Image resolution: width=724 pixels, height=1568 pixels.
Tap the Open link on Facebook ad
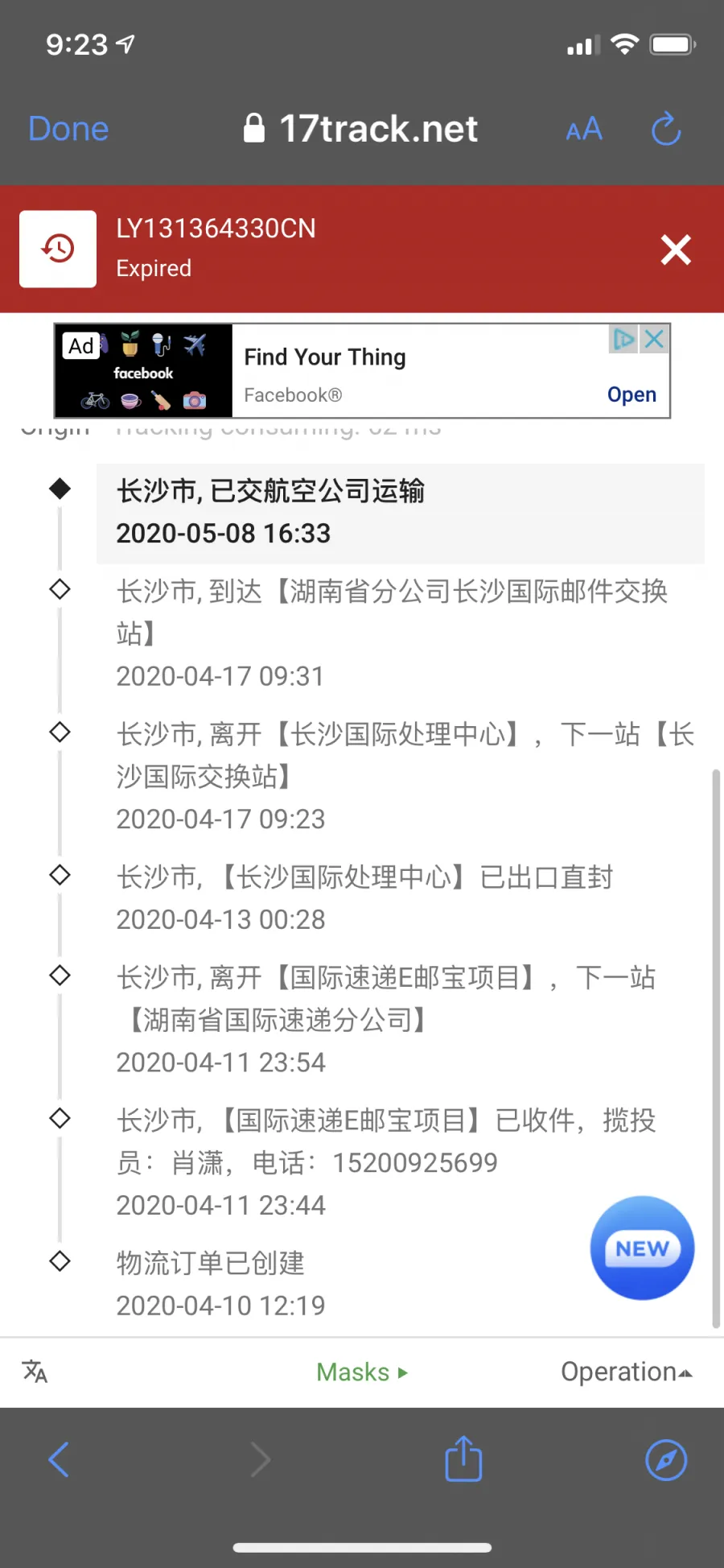tap(631, 394)
